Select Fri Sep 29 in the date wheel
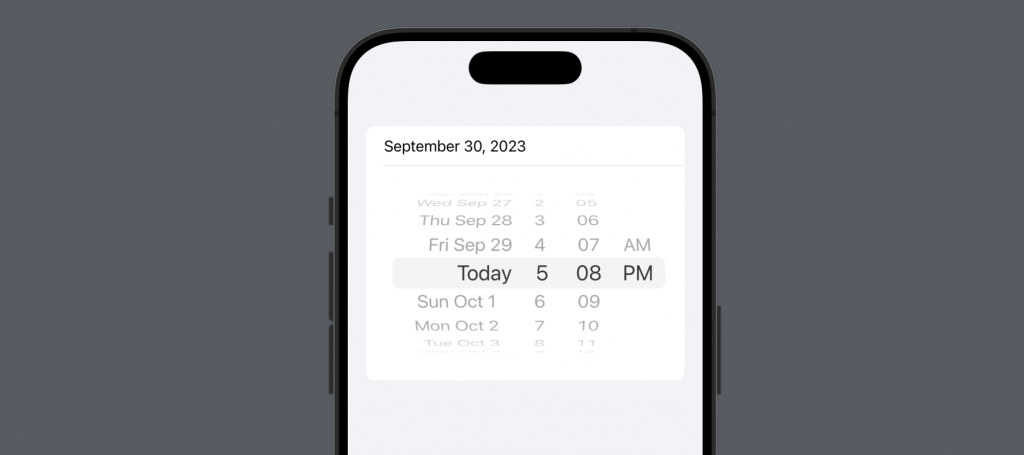1024x455 pixels. click(469, 245)
